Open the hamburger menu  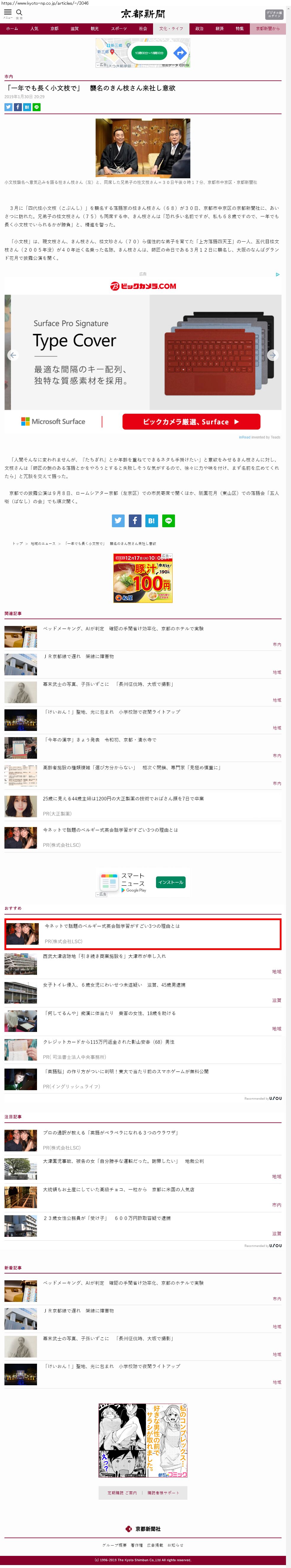click(x=8, y=13)
